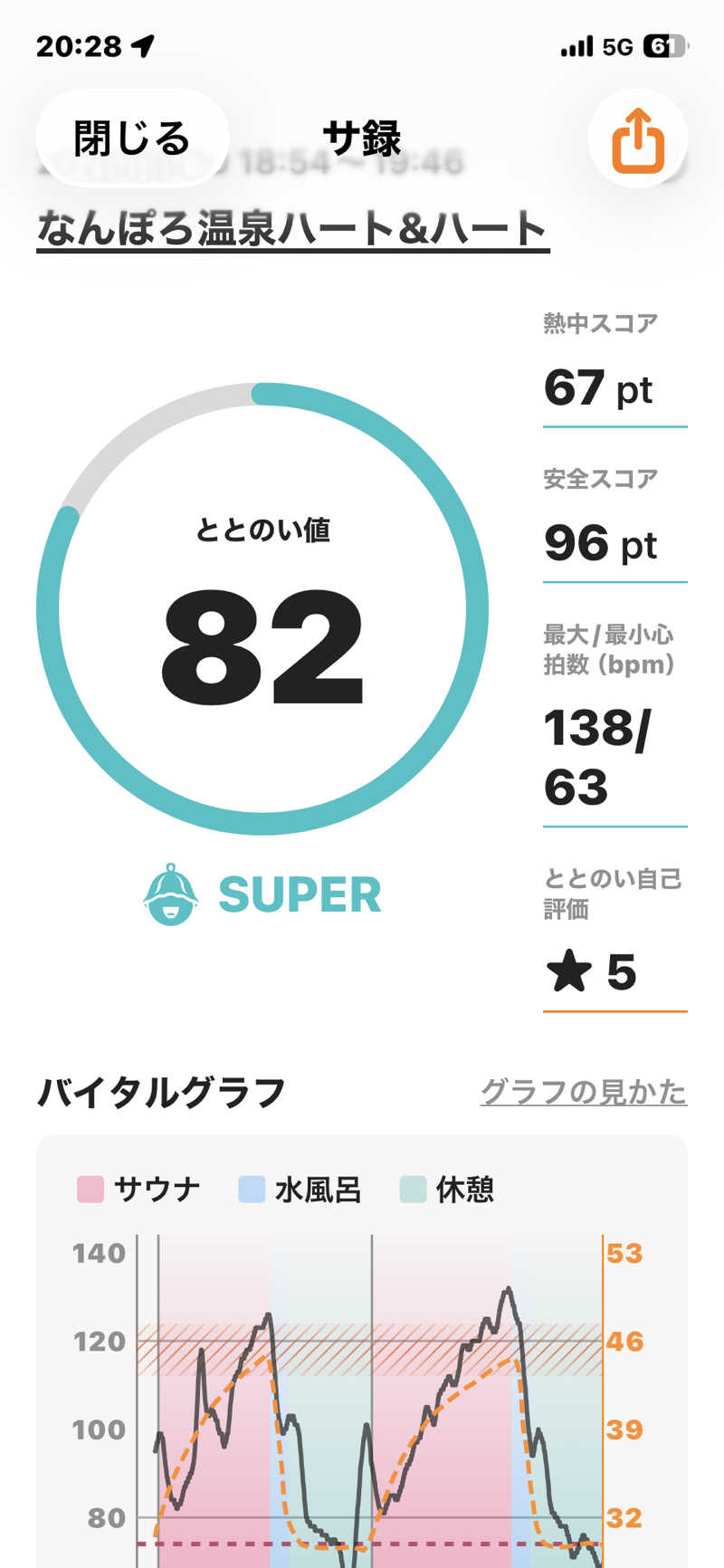Tap the 閉じる close button
The height and width of the screenshot is (1568, 724).
tap(132, 139)
